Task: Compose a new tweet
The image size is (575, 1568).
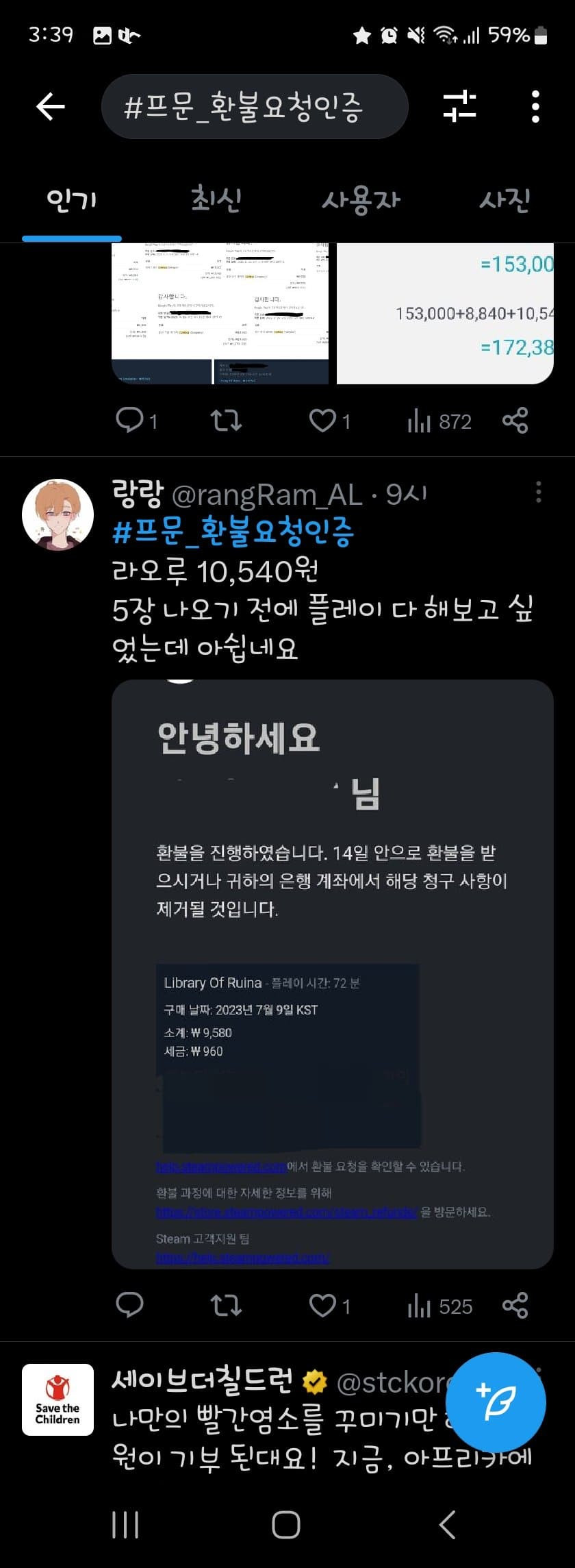Action: tap(500, 1402)
